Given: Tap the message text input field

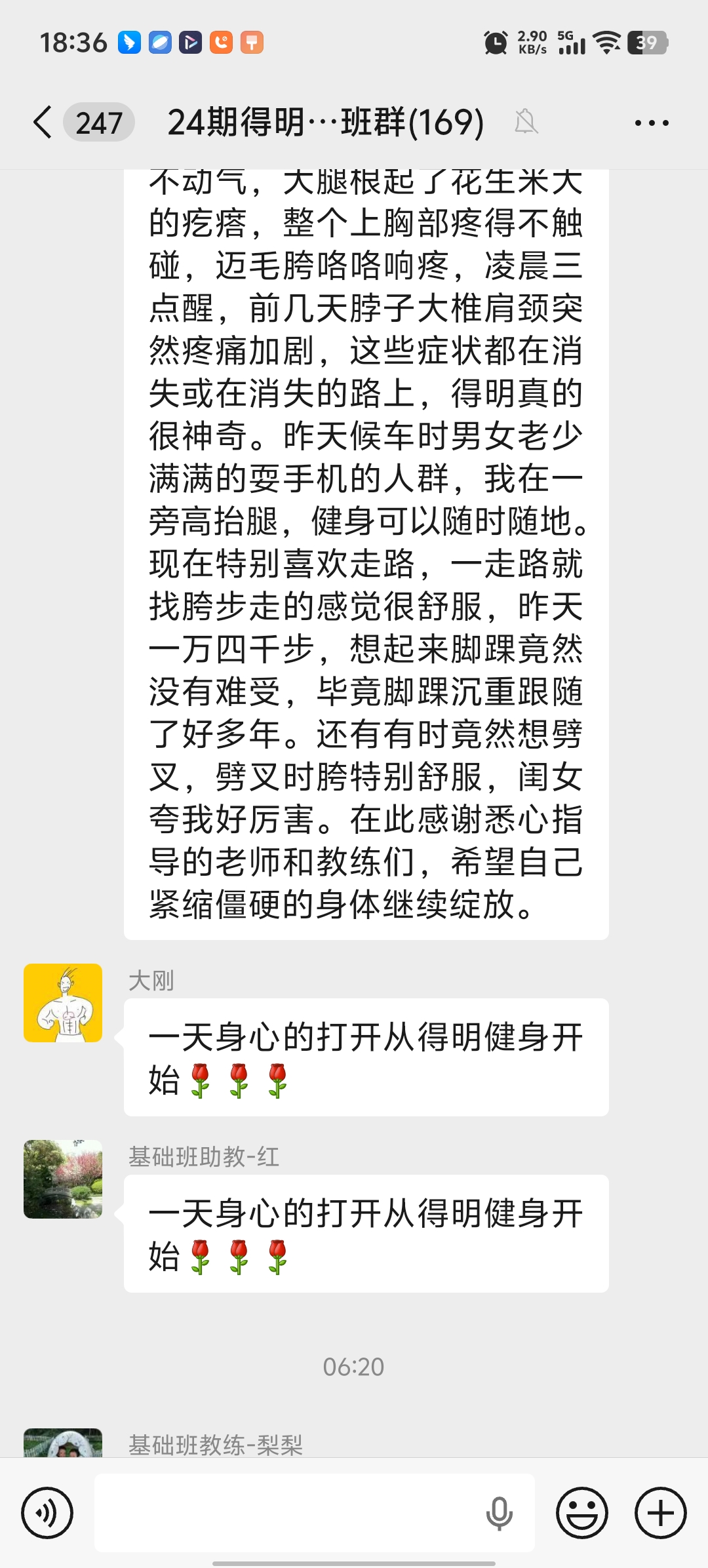Looking at the screenshot, I should (x=288, y=1513).
